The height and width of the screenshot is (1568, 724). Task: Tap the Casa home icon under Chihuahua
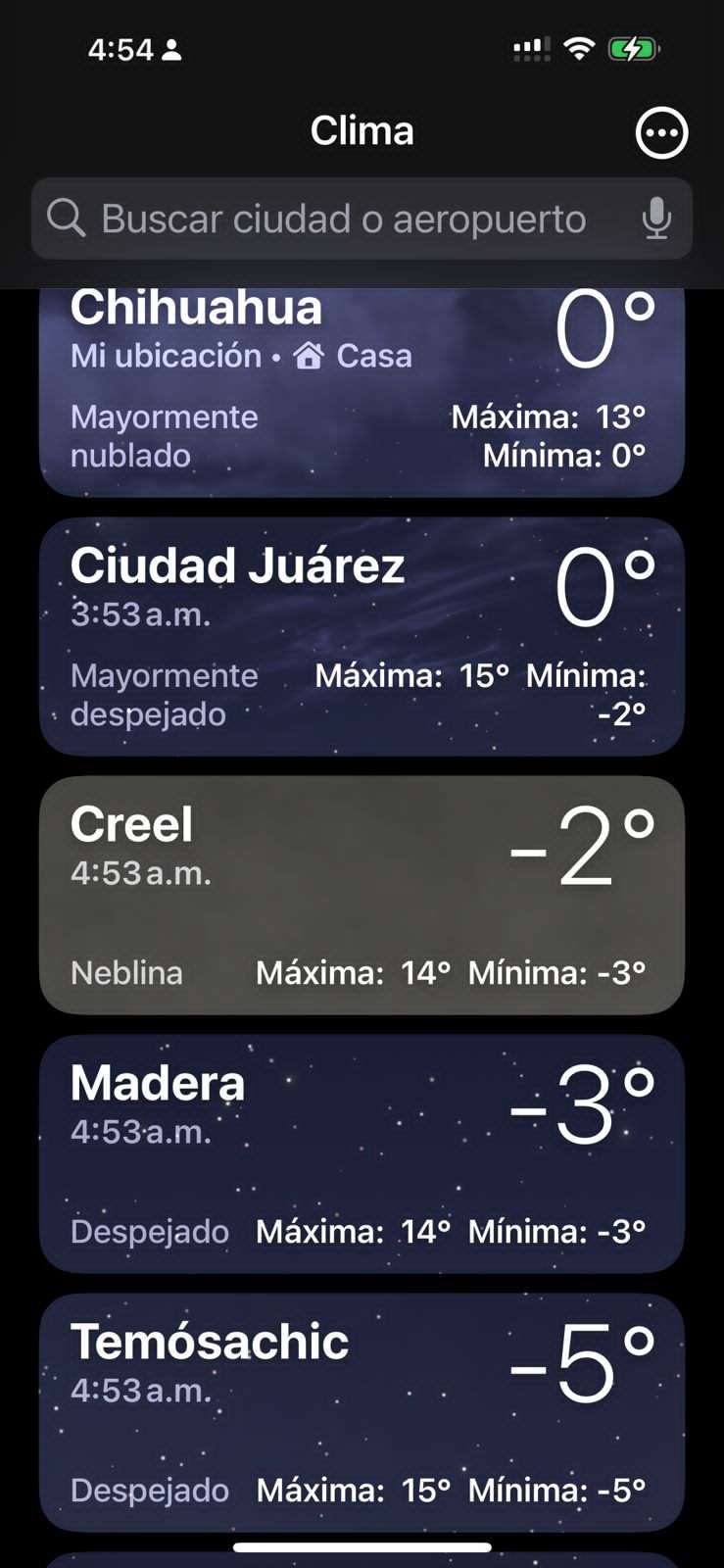(x=309, y=355)
